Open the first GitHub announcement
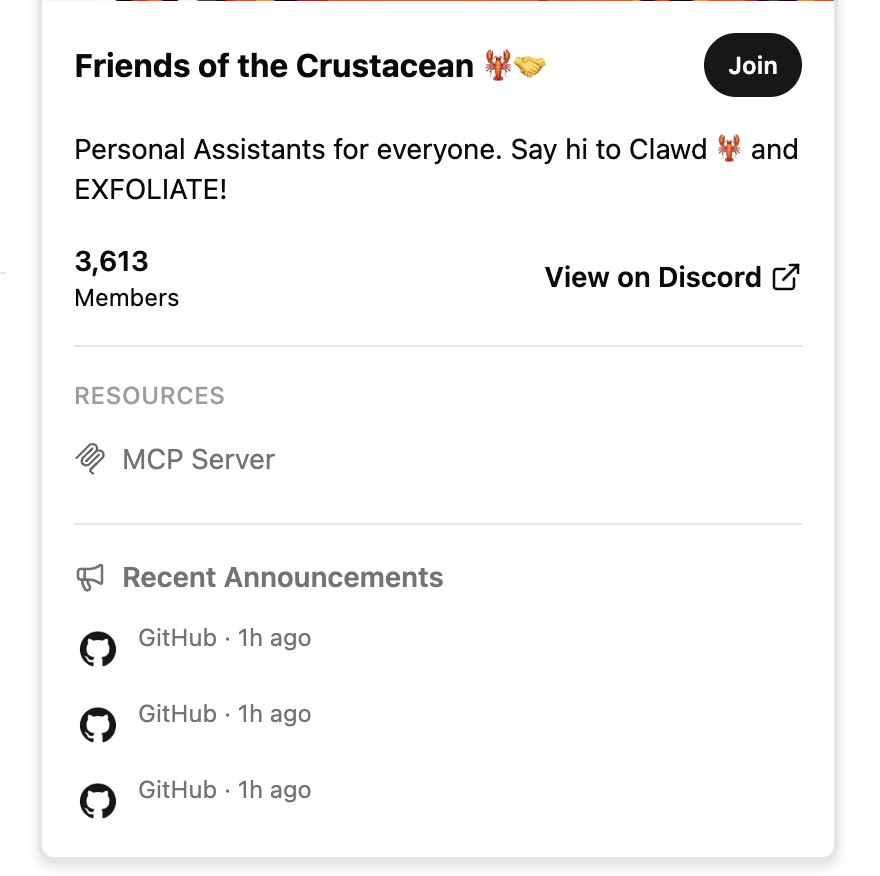 click(223, 639)
